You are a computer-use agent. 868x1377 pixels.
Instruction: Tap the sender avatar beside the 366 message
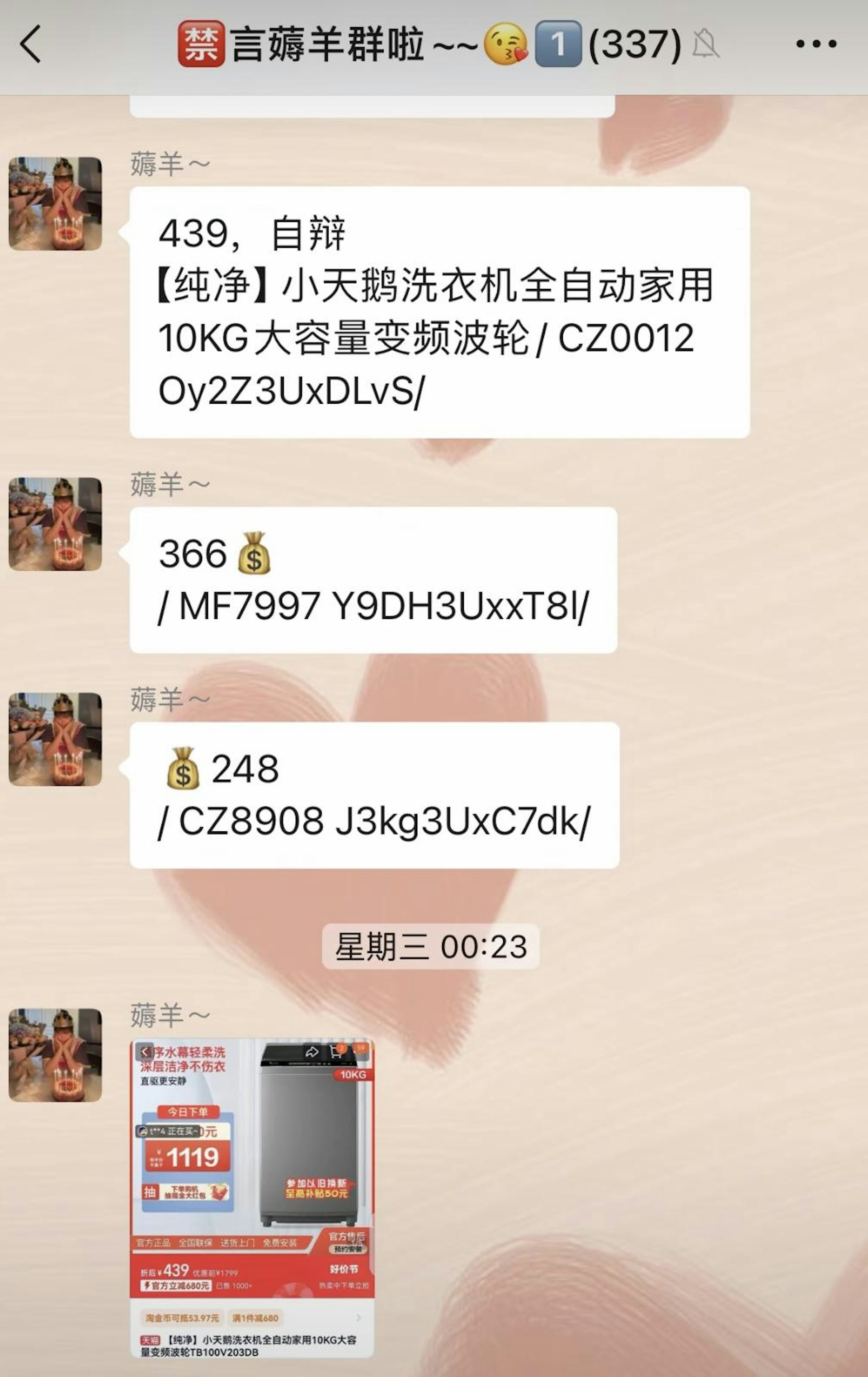pos(56,523)
